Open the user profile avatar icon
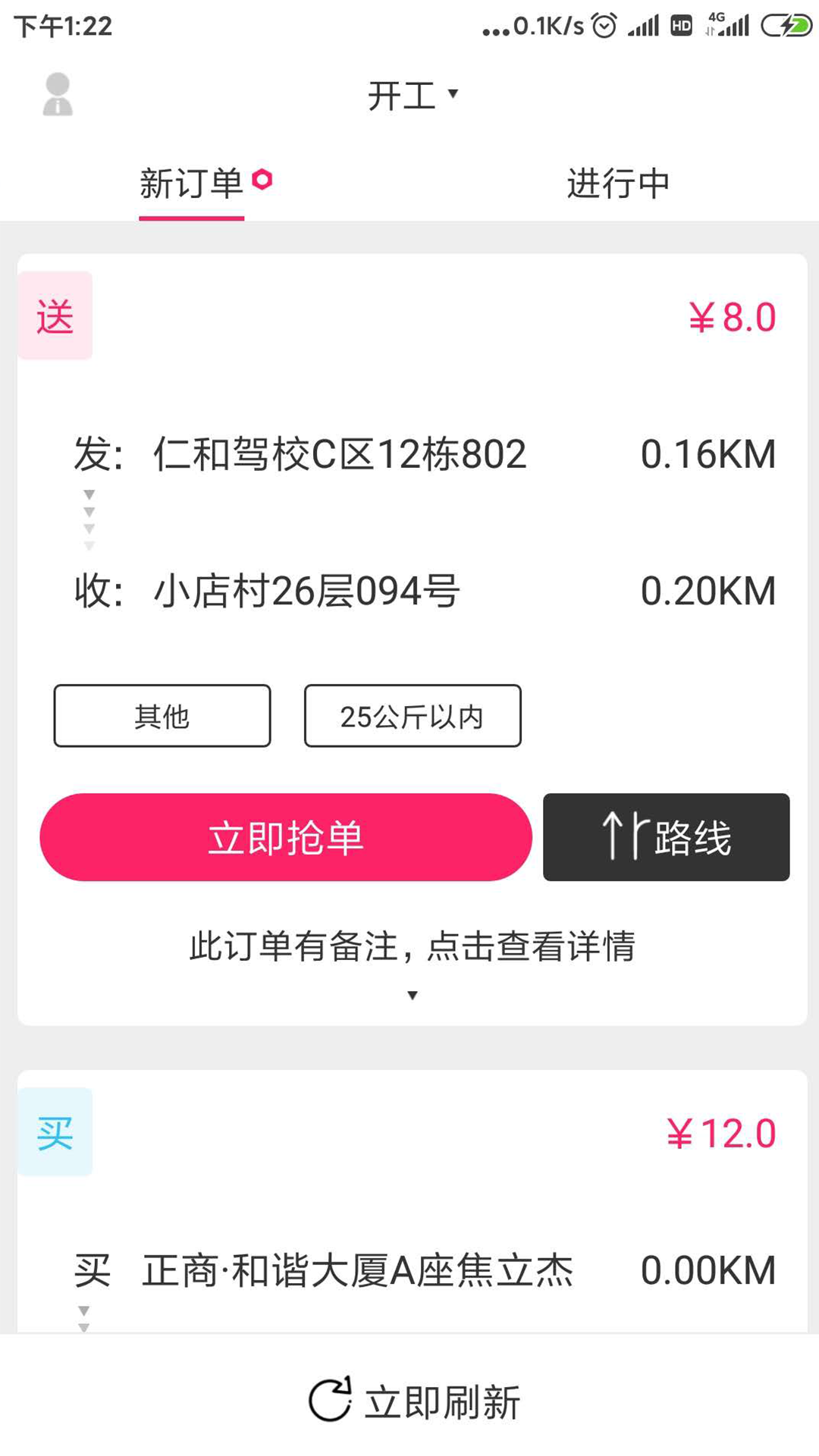819x1456 pixels. pos(57,93)
